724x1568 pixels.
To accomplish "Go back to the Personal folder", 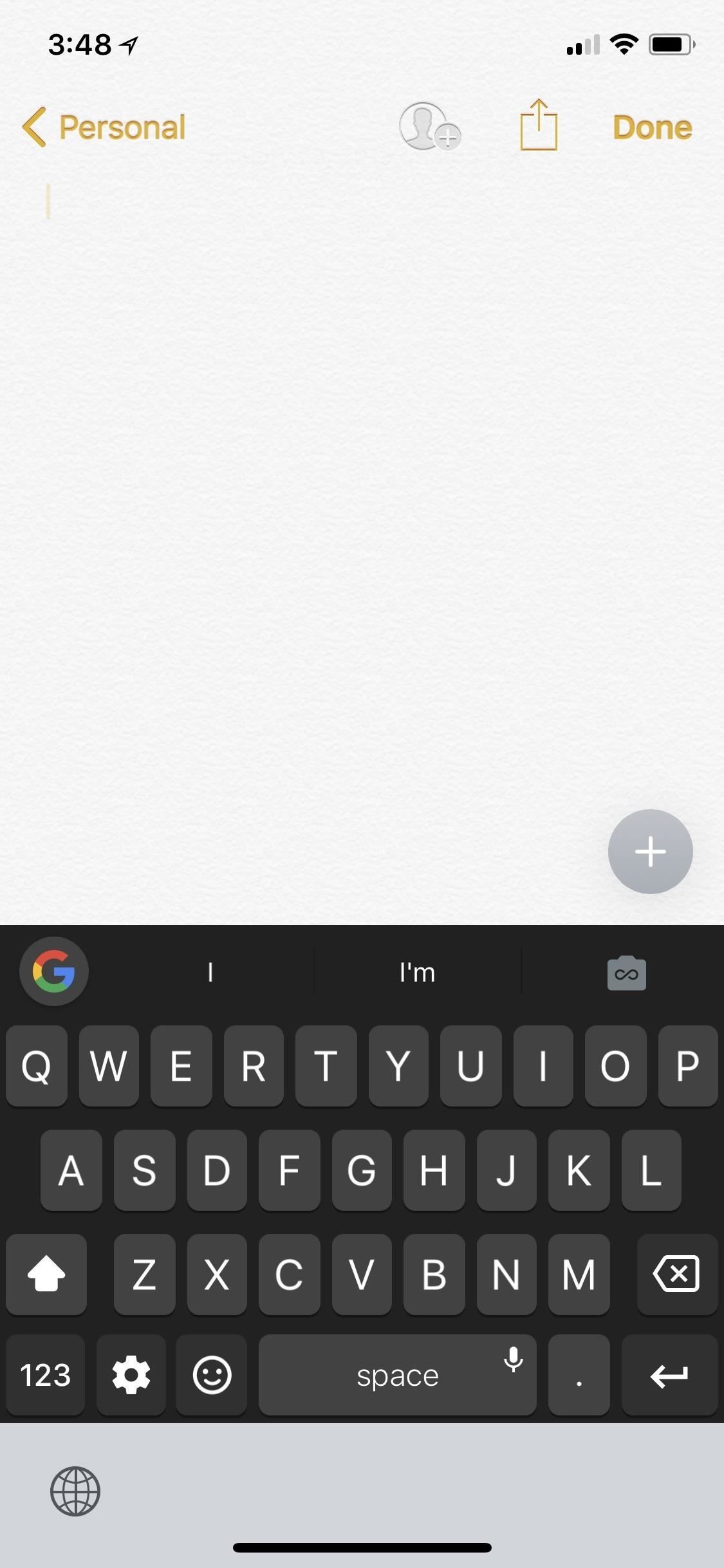I will (103, 127).
